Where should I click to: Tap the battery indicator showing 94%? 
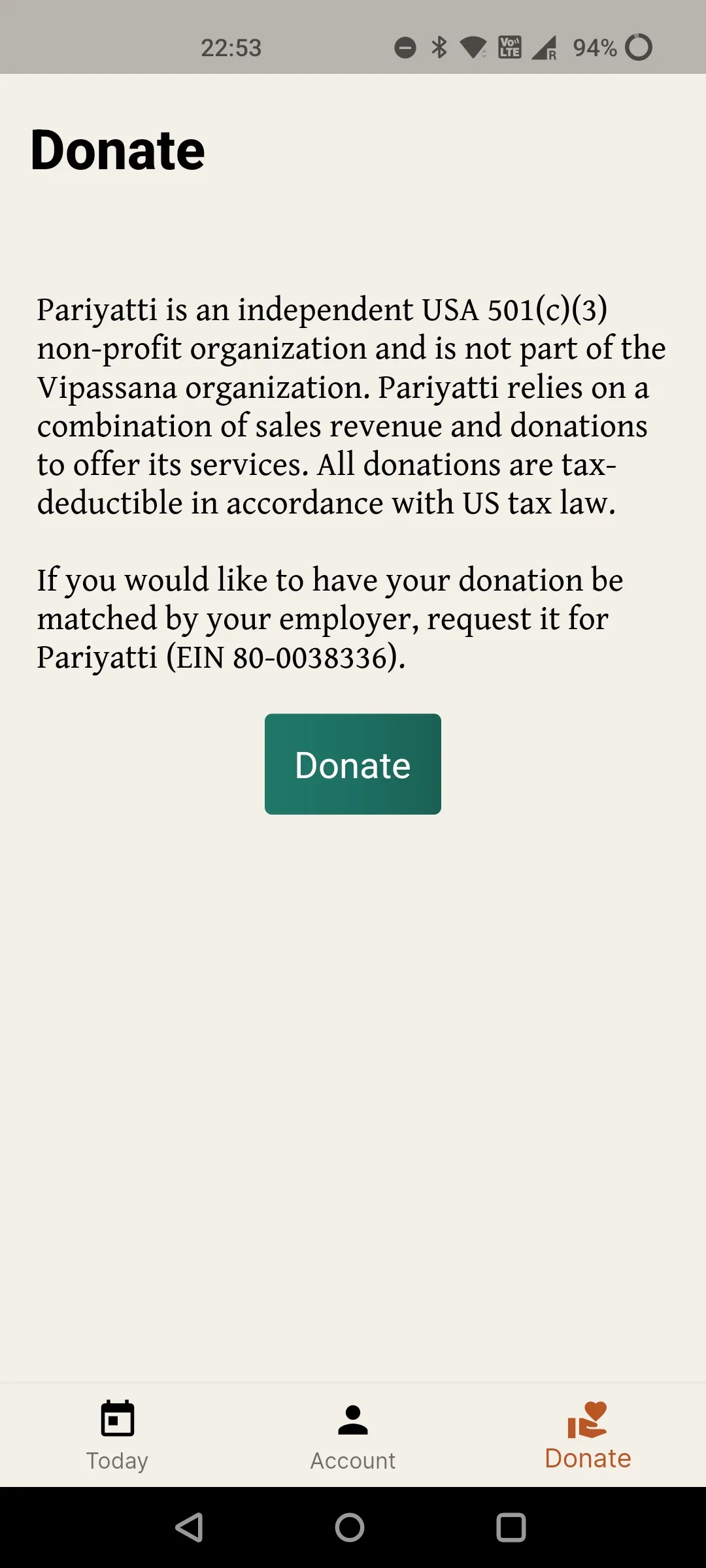[594, 47]
